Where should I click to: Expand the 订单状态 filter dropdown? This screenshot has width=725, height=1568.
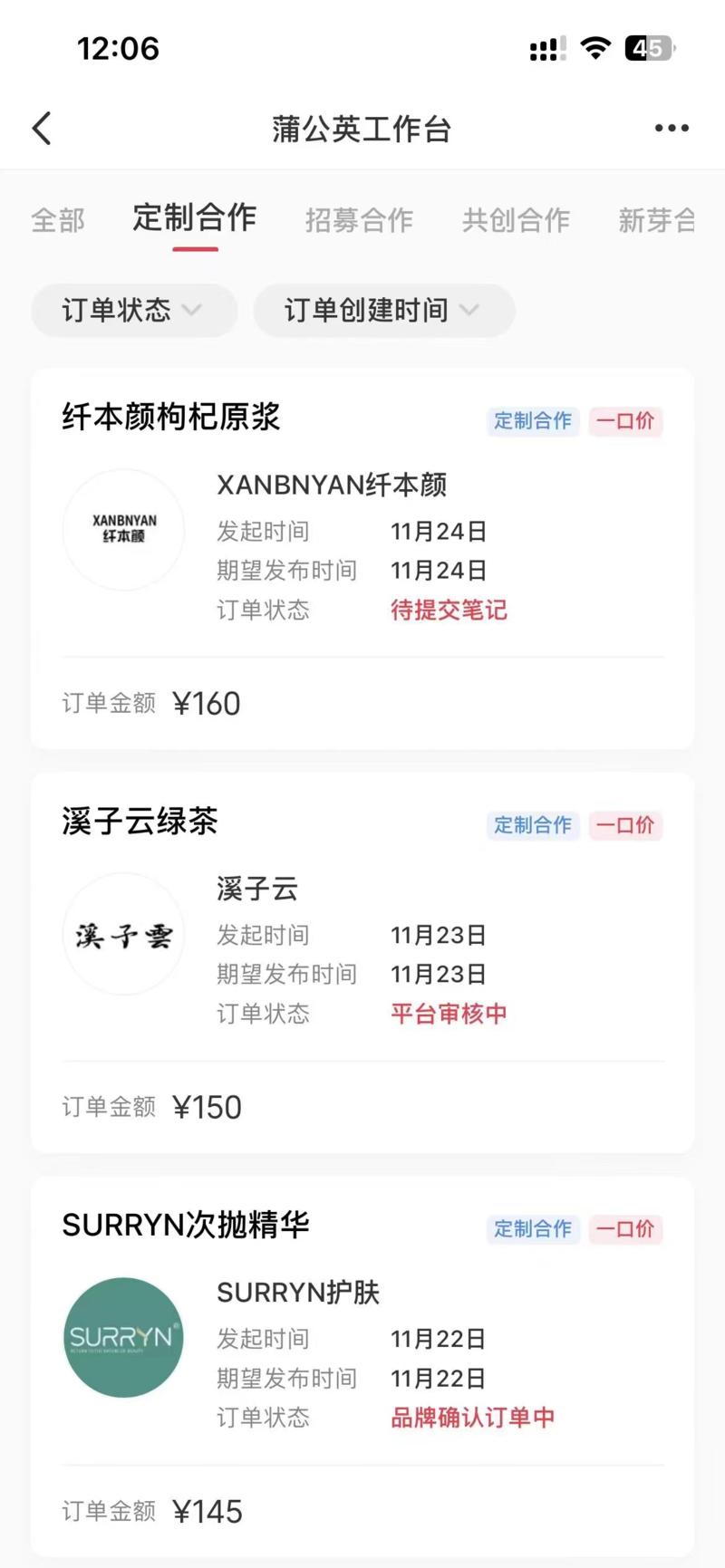click(x=134, y=311)
